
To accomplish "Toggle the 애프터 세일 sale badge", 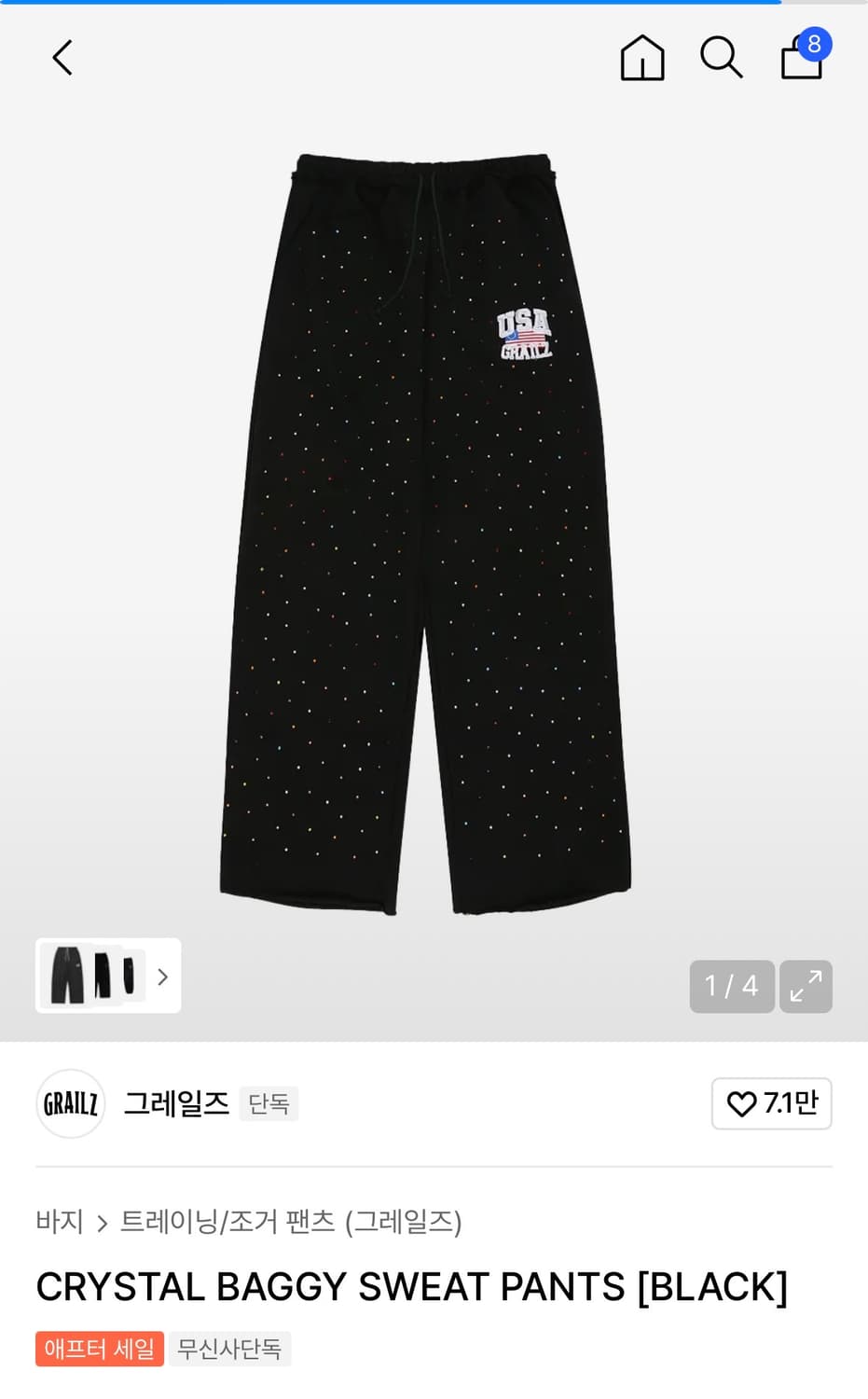I will coord(99,1348).
